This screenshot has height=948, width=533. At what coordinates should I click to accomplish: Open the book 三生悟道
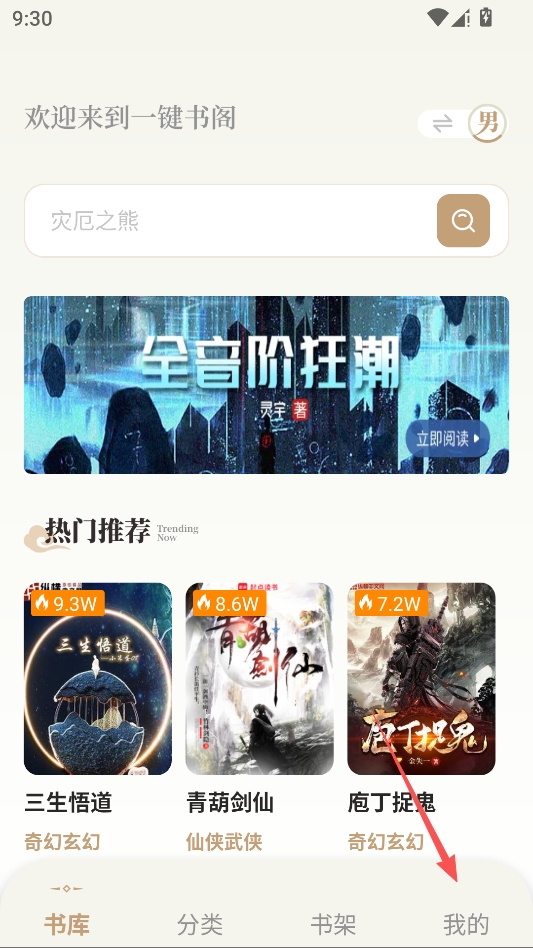tap(98, 678)
